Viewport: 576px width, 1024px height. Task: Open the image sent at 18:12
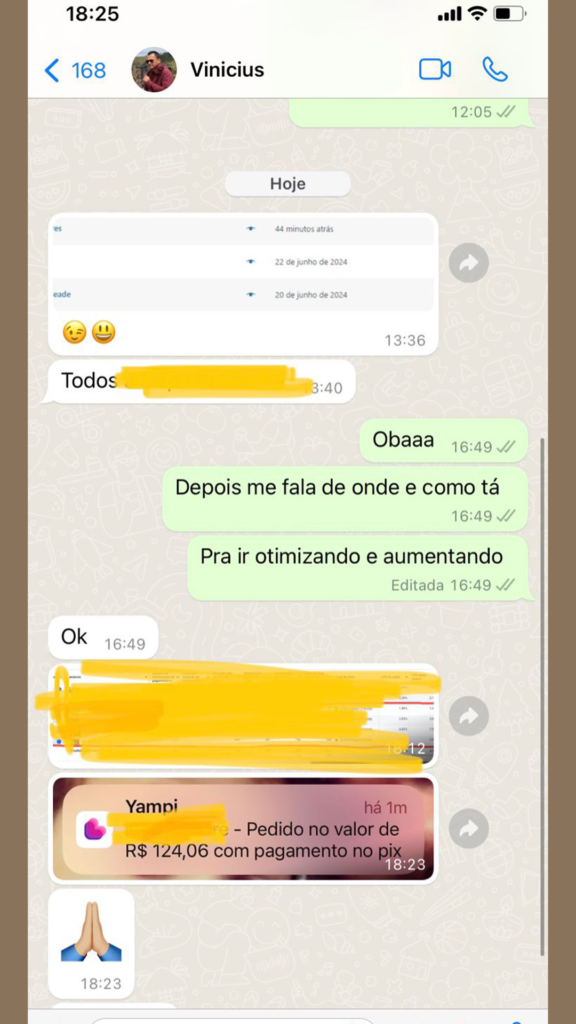[243, 716]
